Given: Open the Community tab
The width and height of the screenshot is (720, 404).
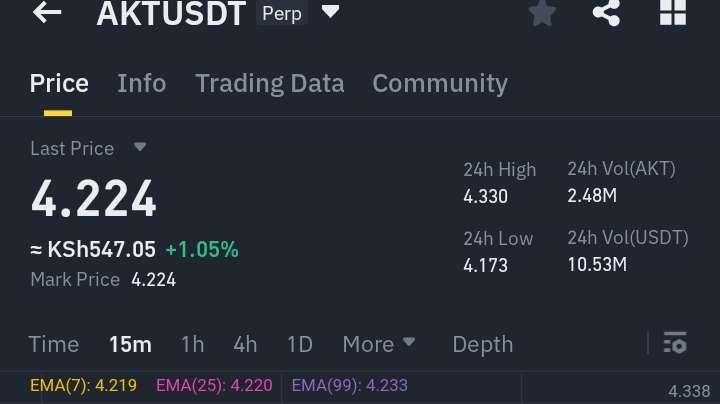Looking at the screenshot, I should [x=439, y=83].
